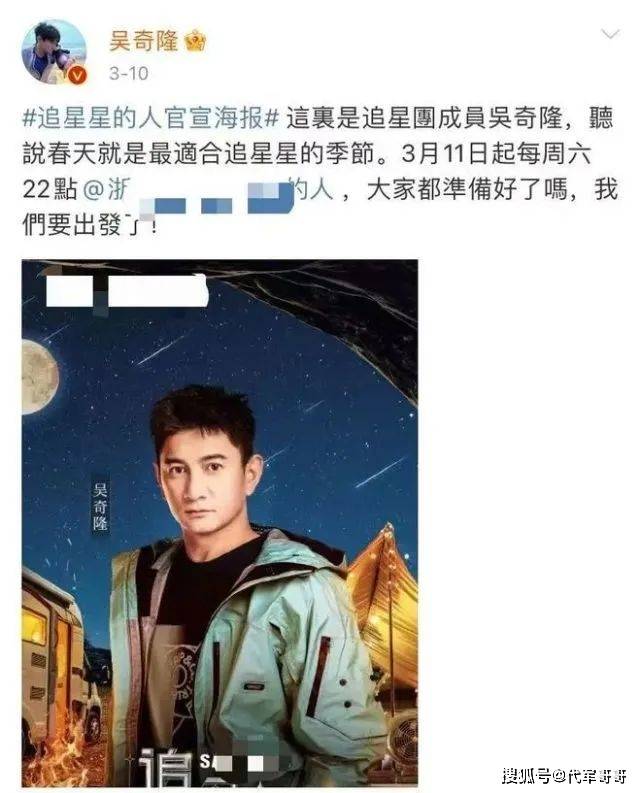Viewport: 641px width, 793px height.
Task: Open 吴奇隆's profile avatar
Action: (x=53, y=50)
